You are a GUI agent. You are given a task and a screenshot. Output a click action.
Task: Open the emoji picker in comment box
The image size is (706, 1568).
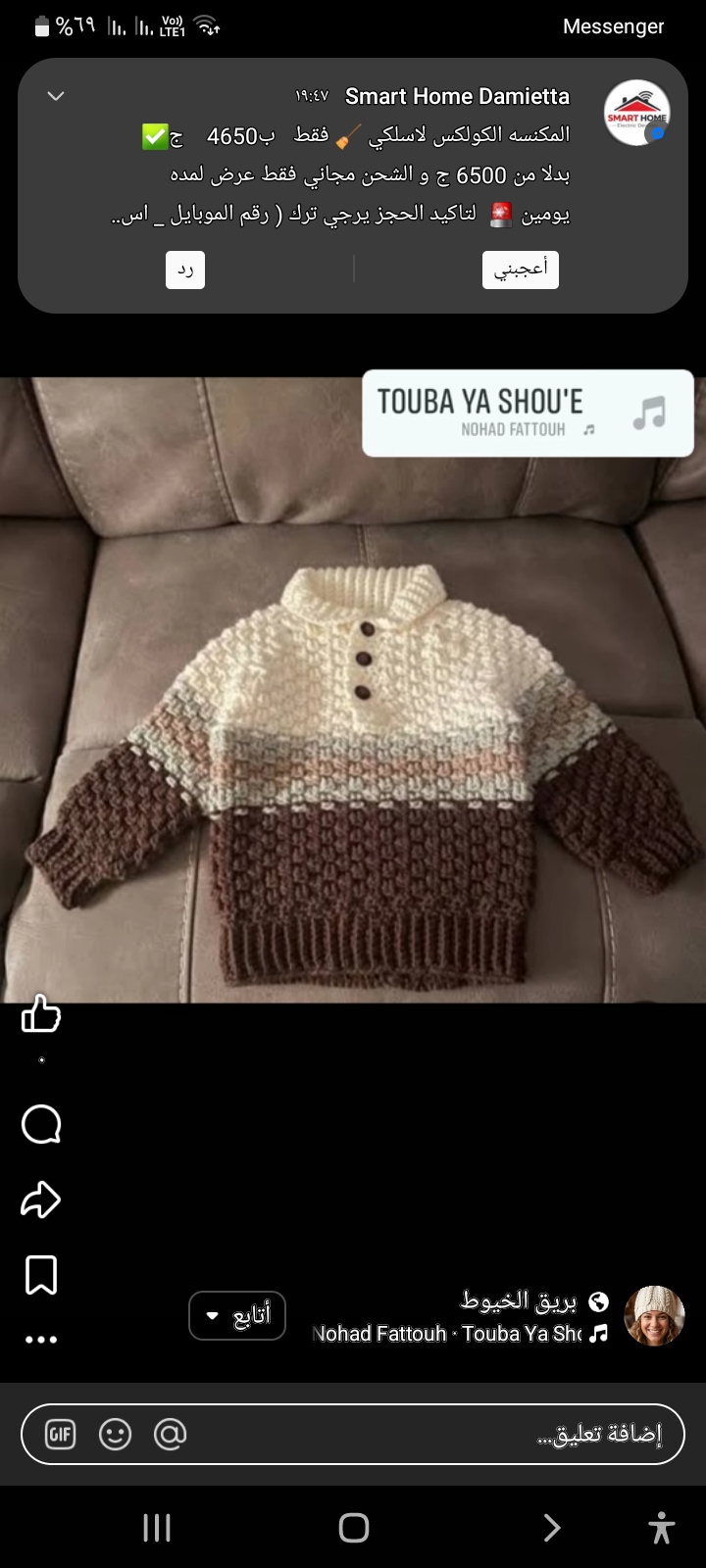[116, 1435]
